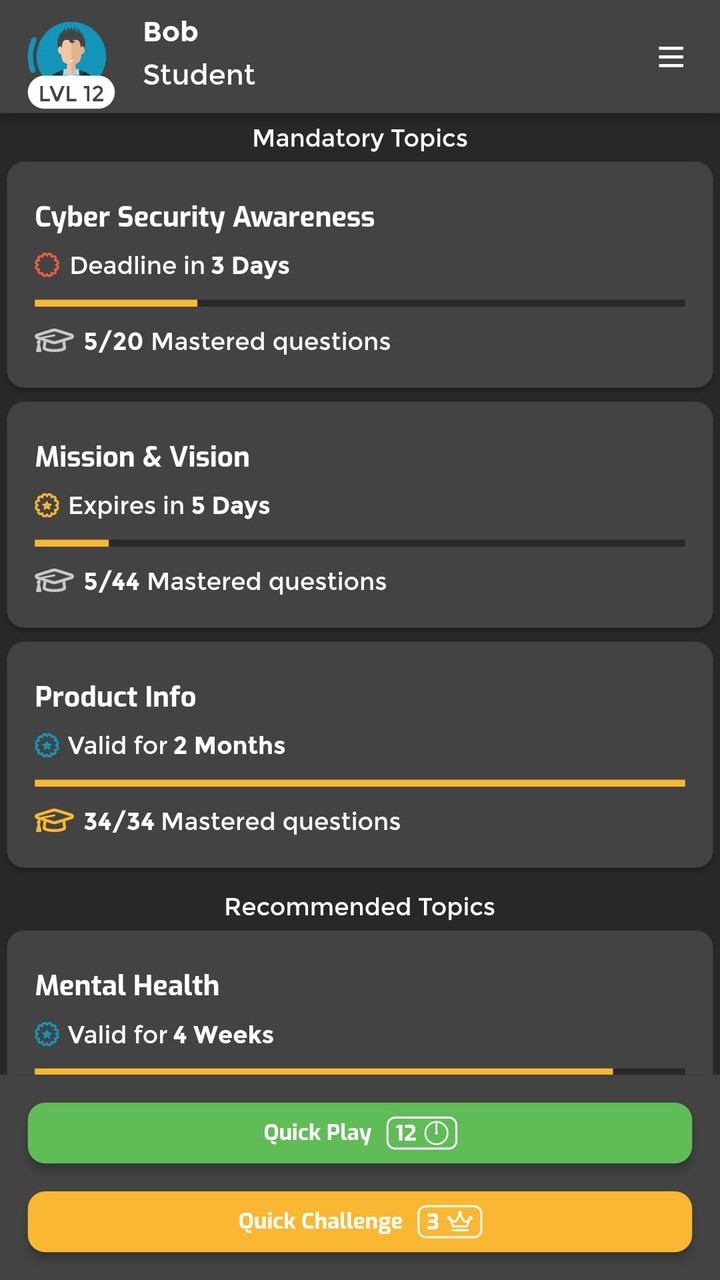Click the validity icon on Mental Health card

coord(47,1035)
